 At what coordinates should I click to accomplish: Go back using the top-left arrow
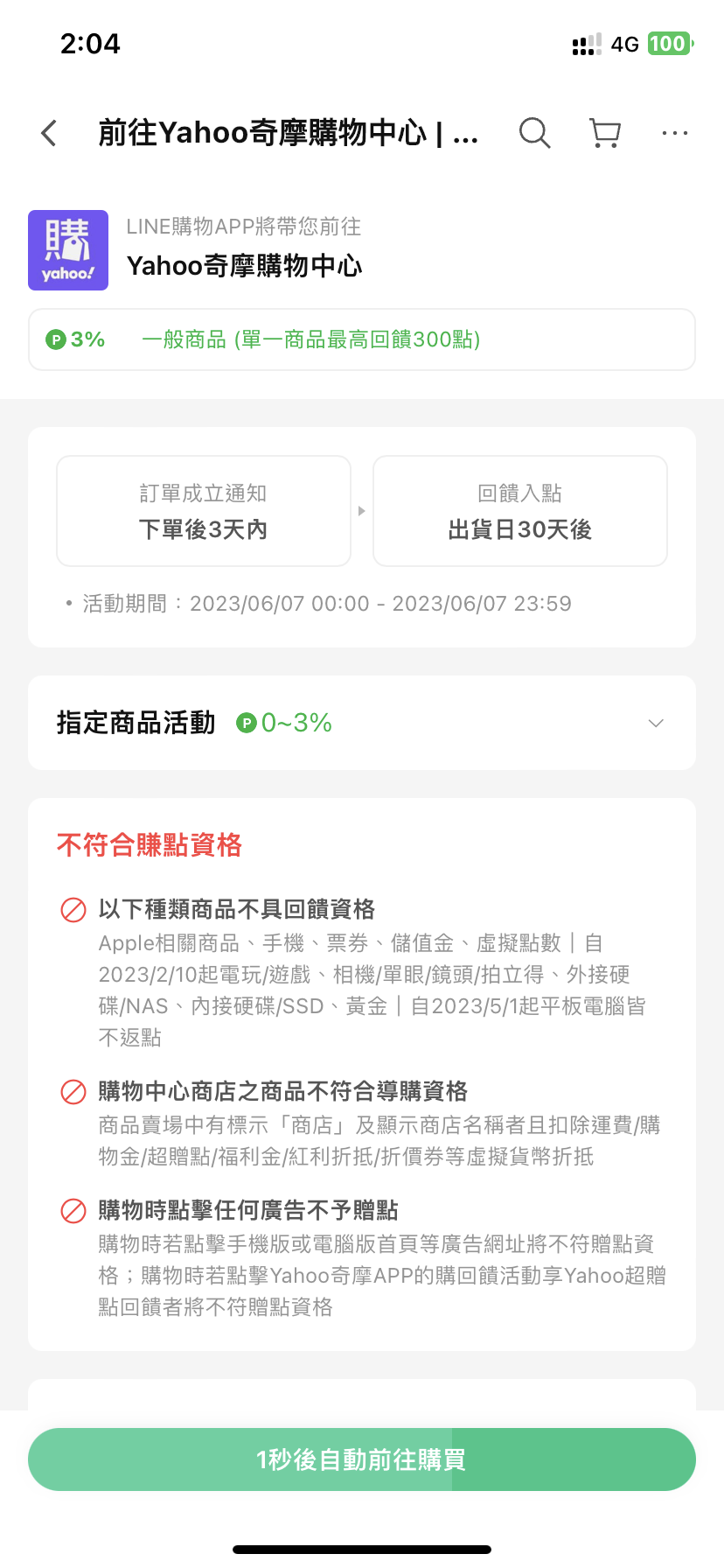[x=49, y=133]
